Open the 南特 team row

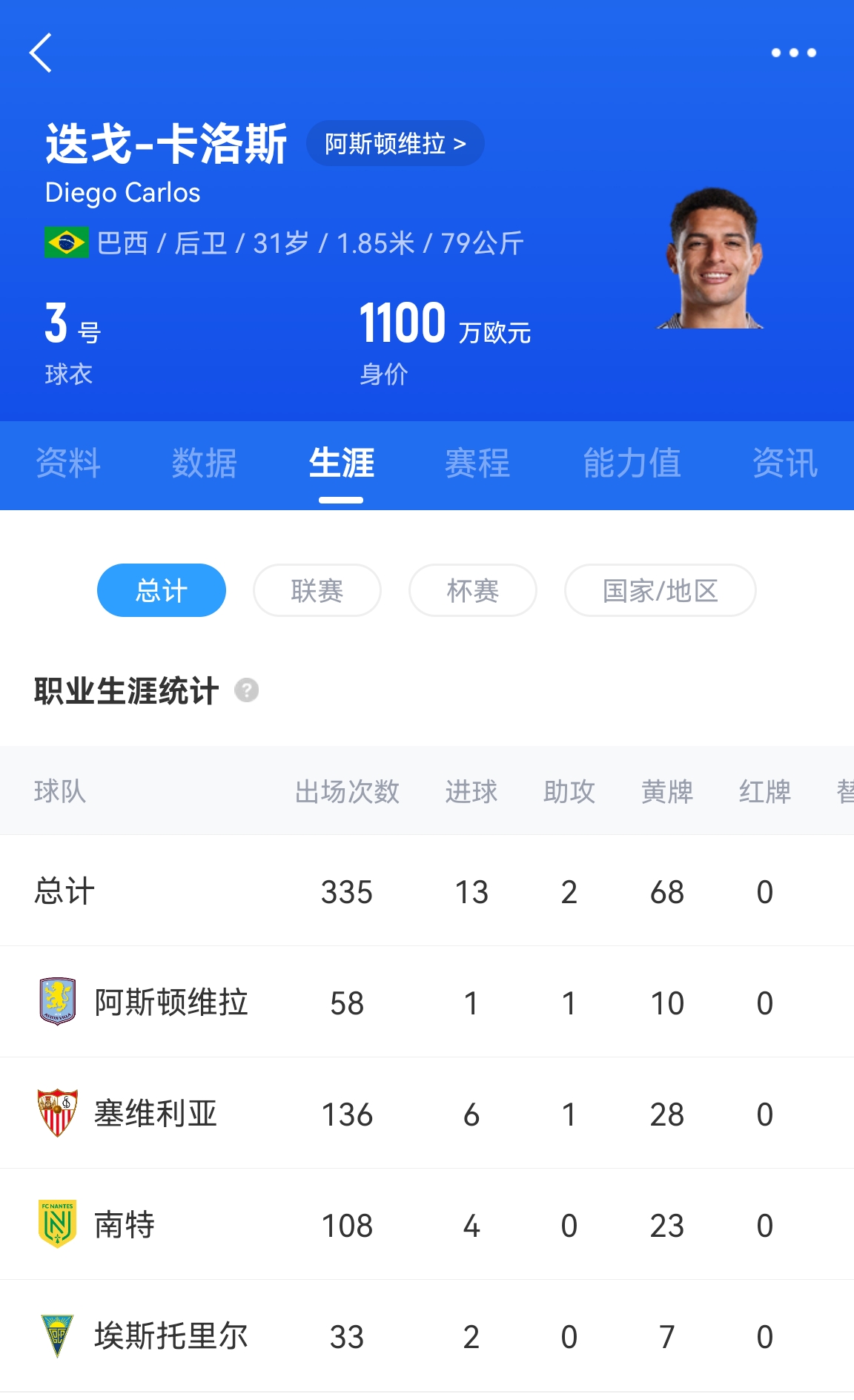point(125,1225)
